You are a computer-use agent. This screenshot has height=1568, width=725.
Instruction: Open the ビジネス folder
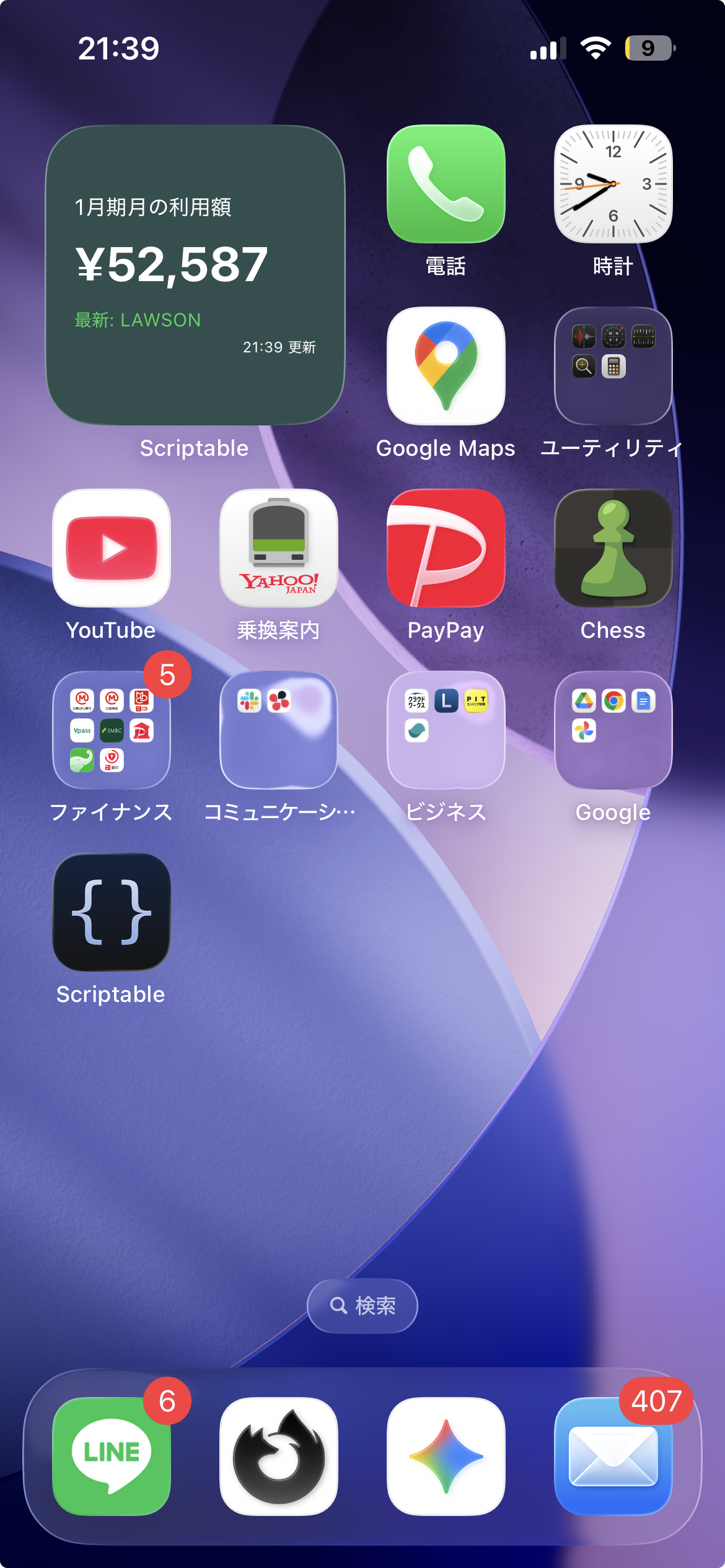[x=446, y=730]
